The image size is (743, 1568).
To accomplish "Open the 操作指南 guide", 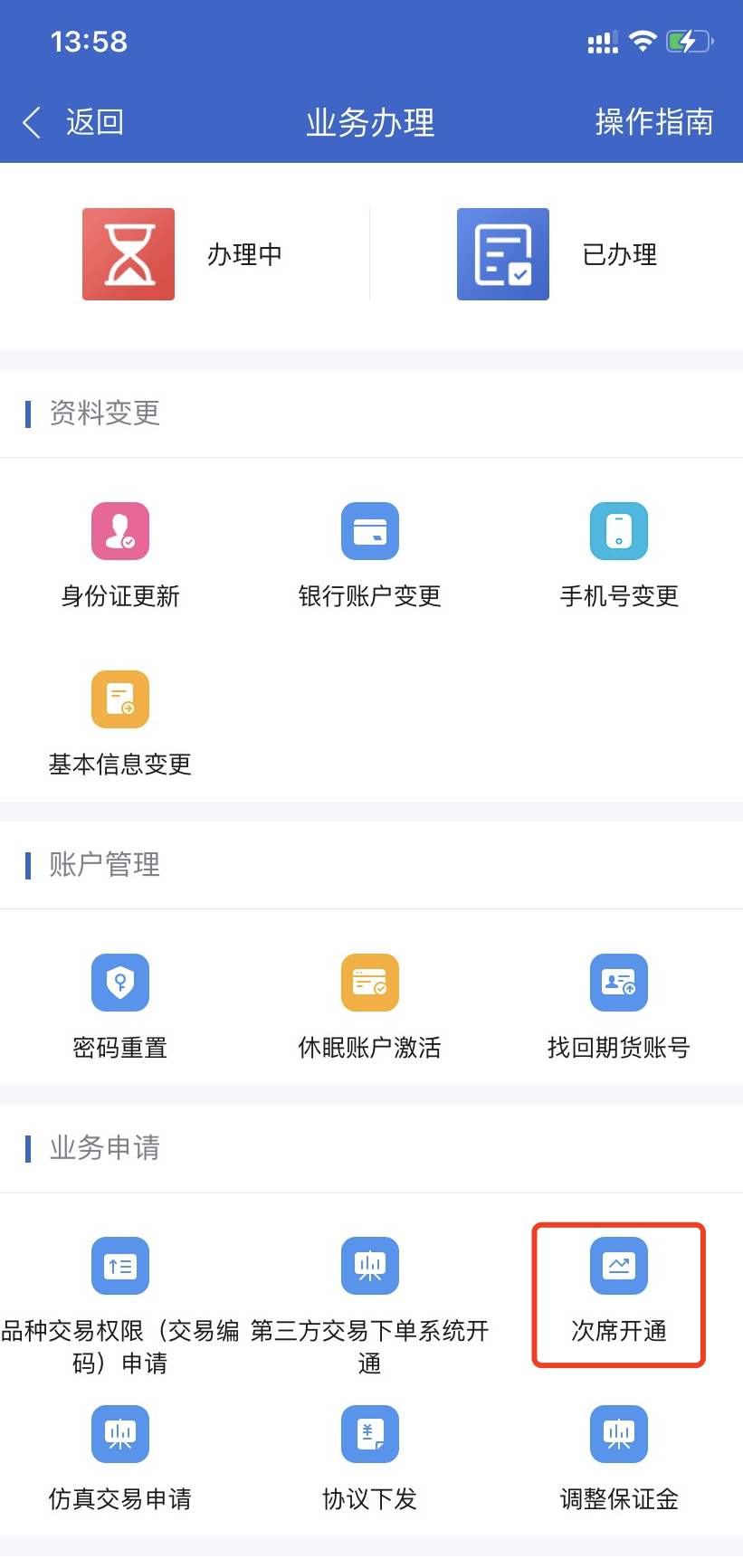I will 653,122.
